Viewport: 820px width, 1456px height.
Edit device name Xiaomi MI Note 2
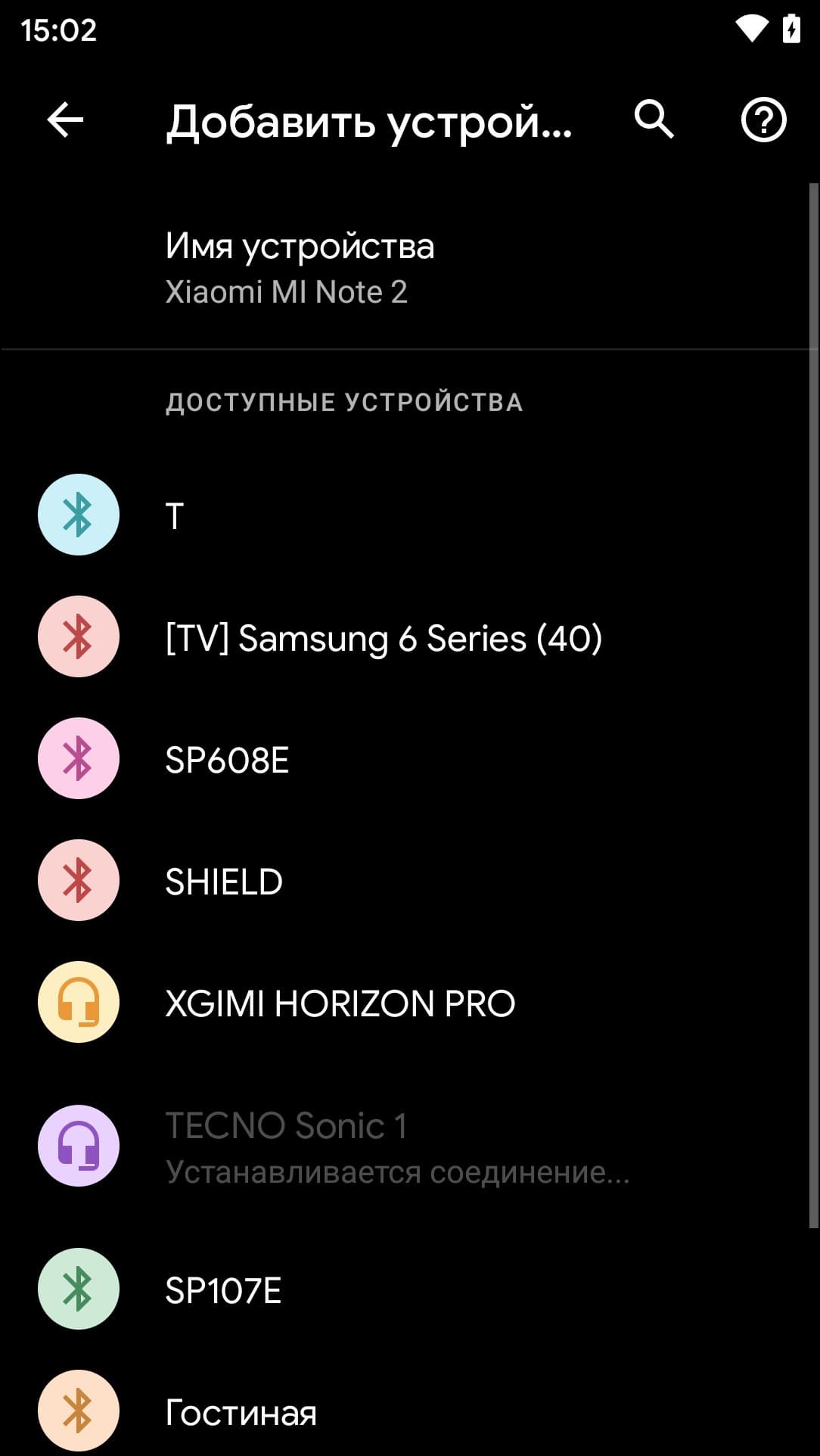point(300,268)
